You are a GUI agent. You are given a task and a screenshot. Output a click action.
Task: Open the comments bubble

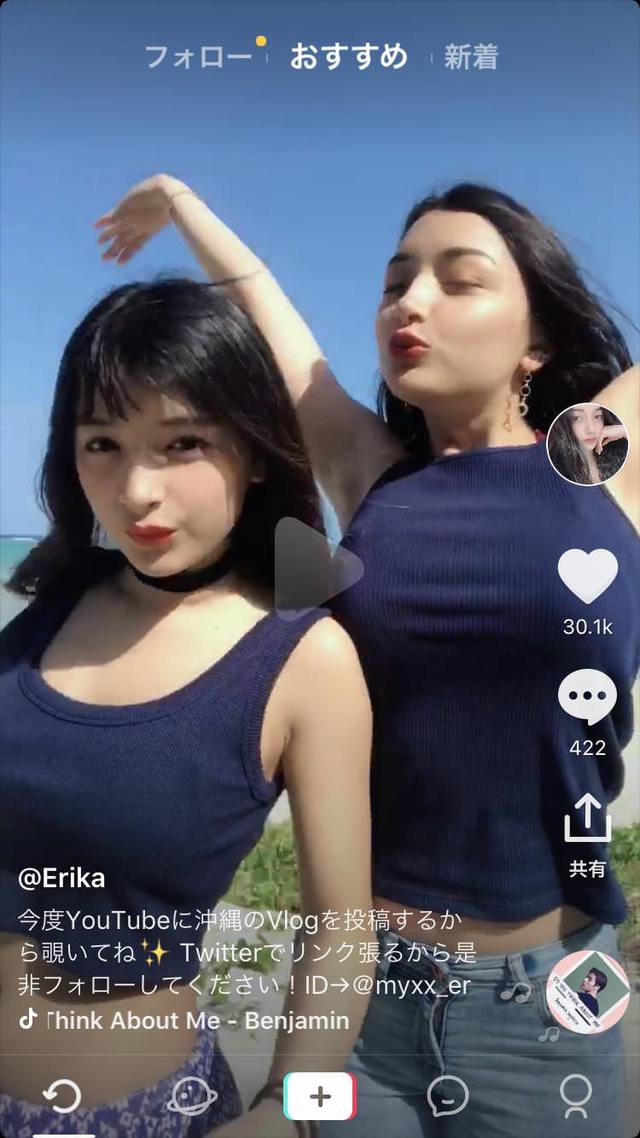[587, 696]
